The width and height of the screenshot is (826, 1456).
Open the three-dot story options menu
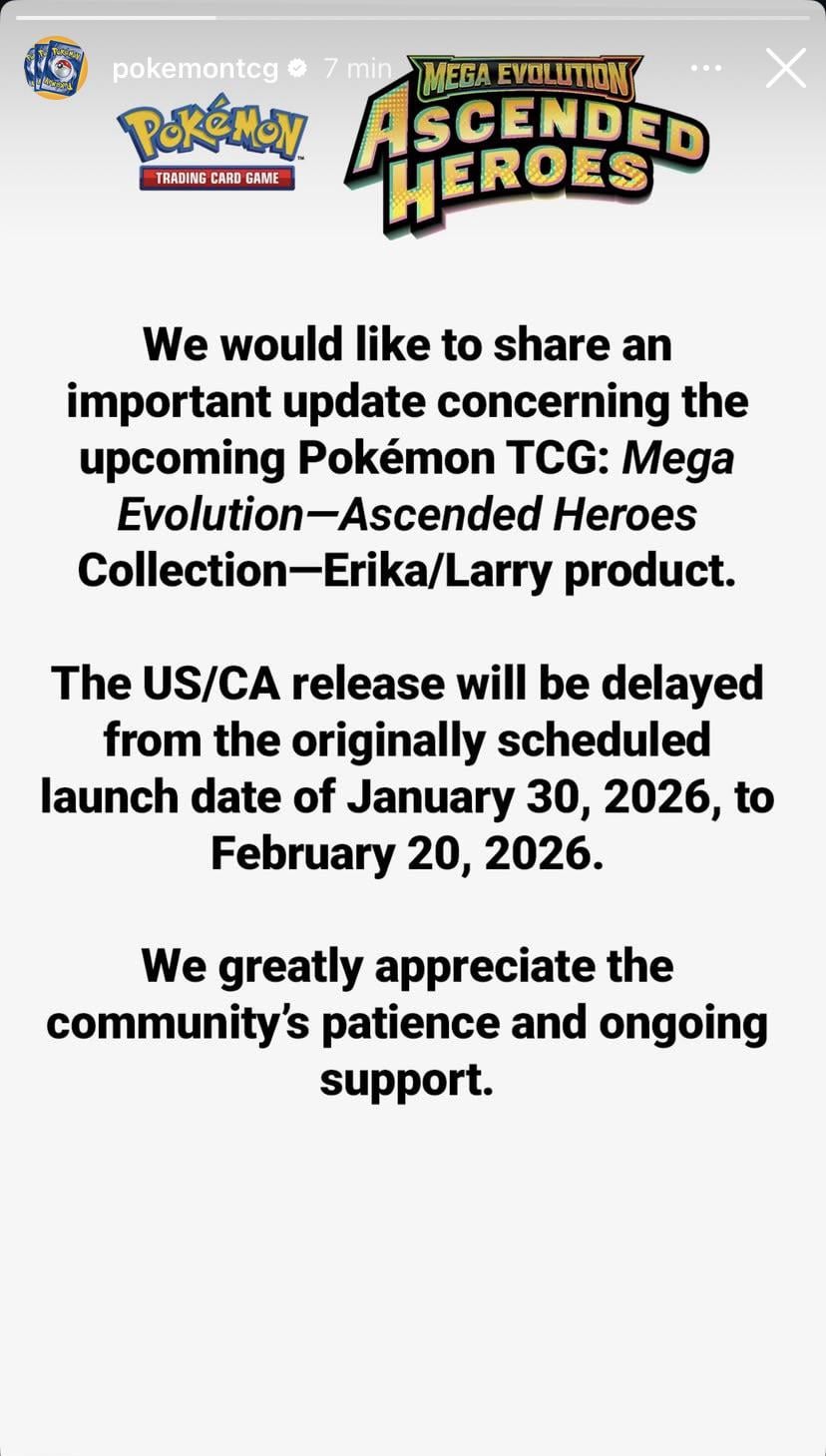(705, 68)
